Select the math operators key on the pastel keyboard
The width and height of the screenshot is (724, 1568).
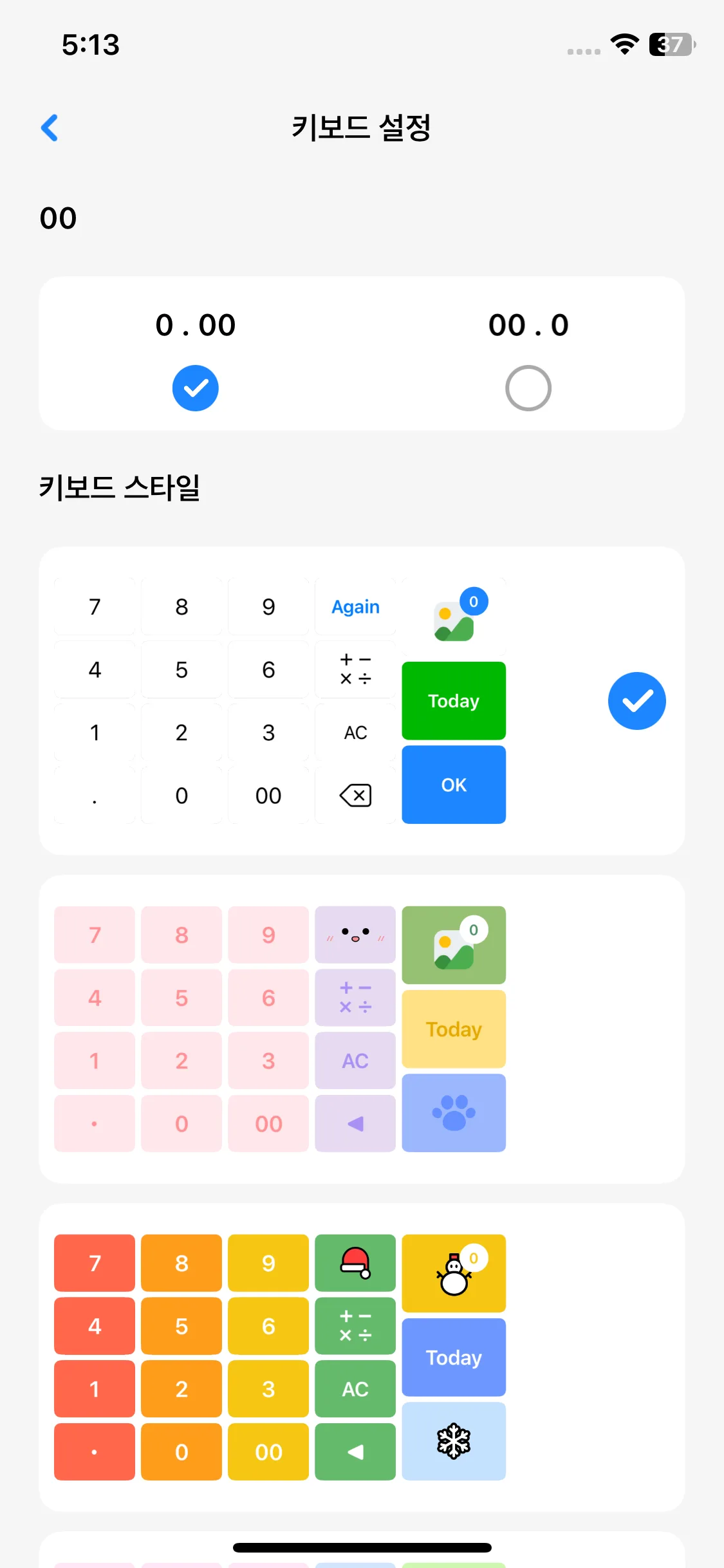[x=355, y=998]
